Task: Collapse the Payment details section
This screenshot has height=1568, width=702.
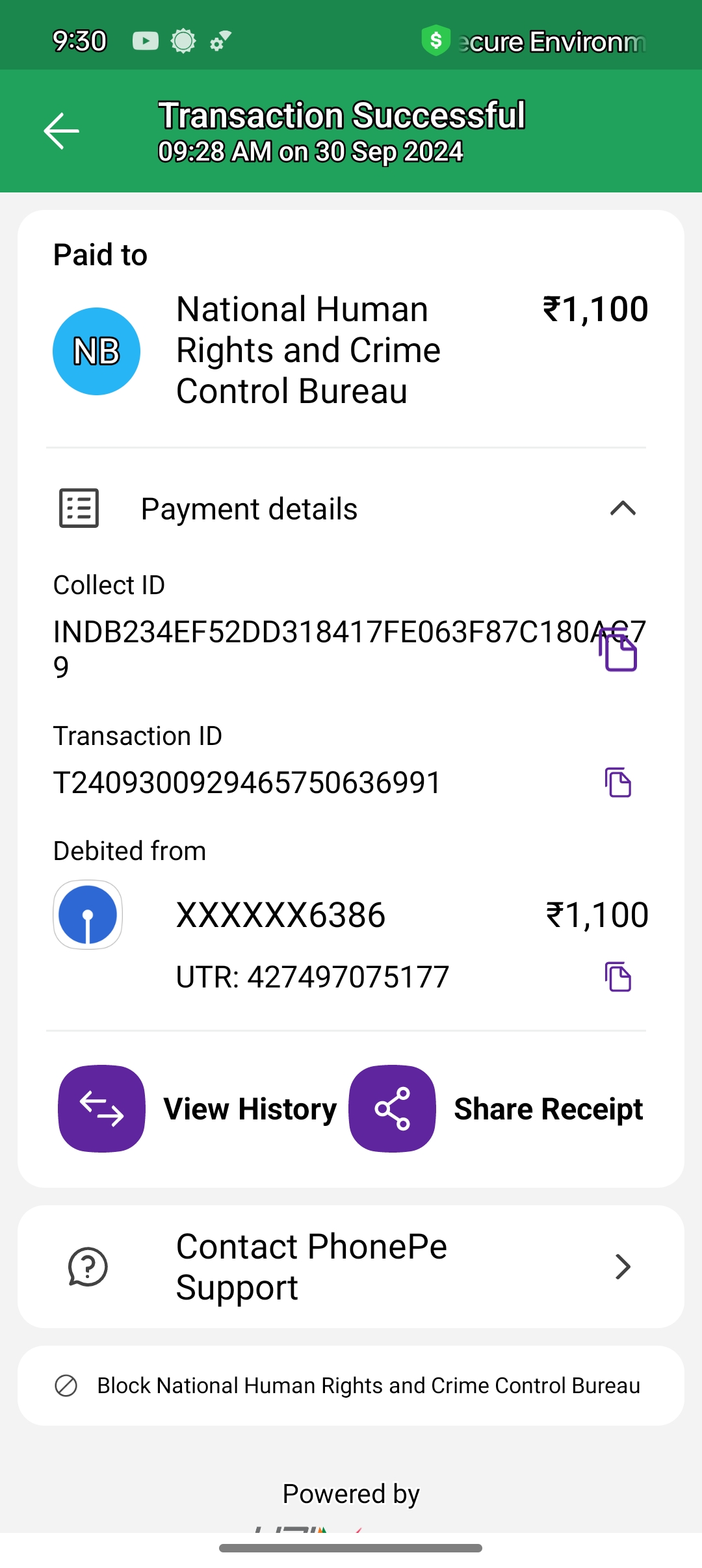Action: pyautogui.click(x=622, y=508)
